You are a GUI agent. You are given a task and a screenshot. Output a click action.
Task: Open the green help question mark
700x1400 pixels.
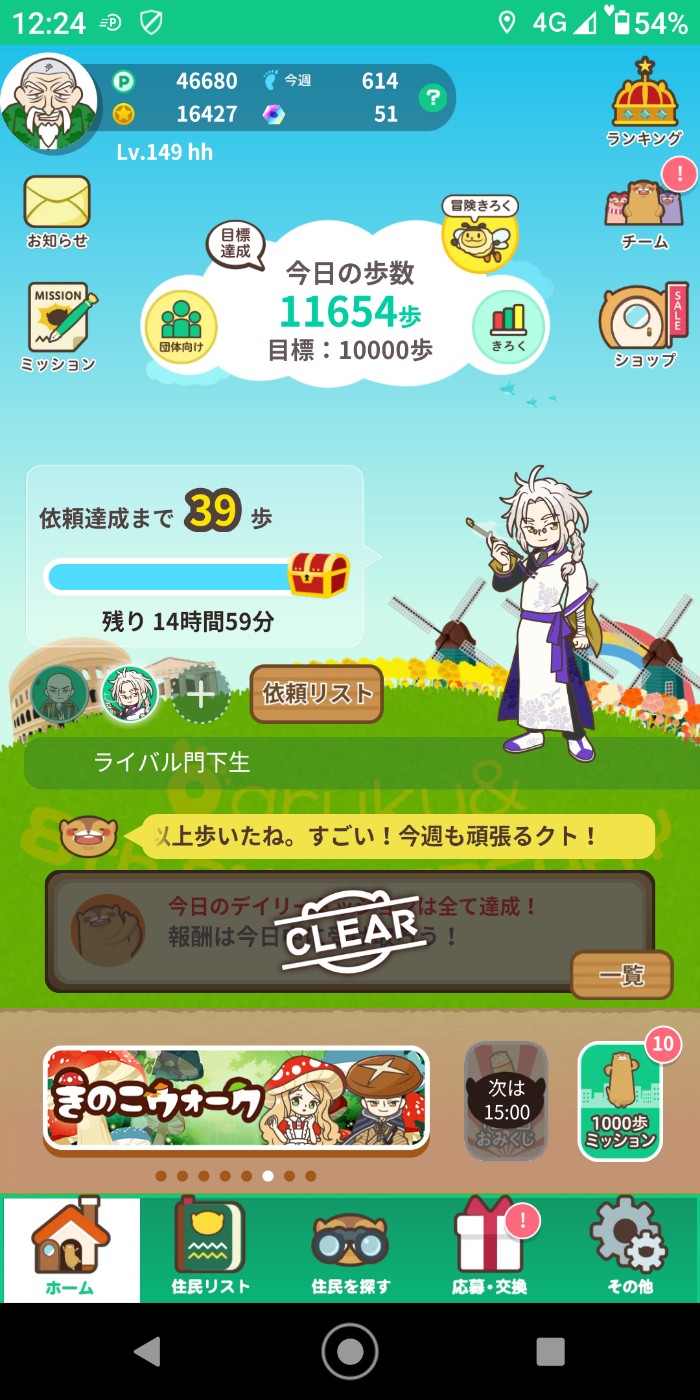pos(432,97)
